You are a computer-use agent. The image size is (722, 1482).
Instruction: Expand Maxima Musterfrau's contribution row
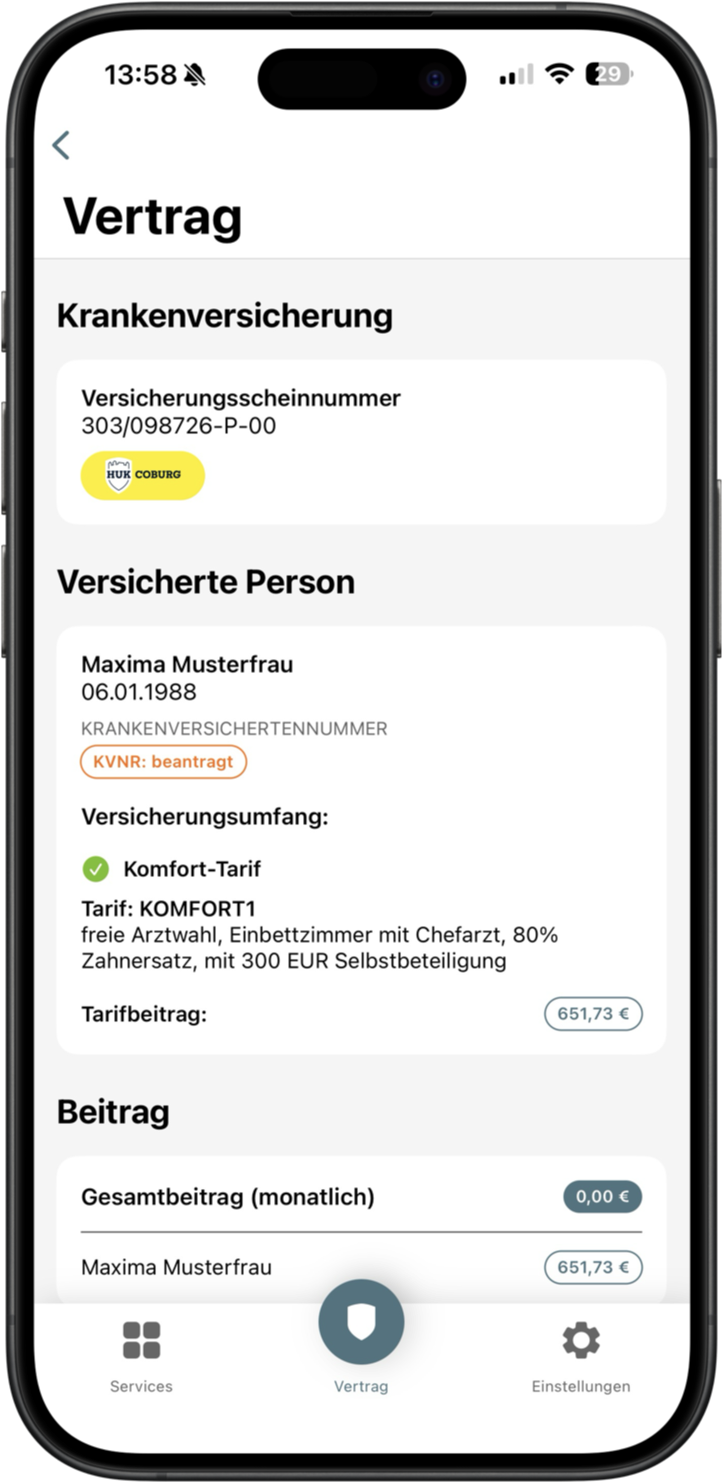[x=361, y=1266]
